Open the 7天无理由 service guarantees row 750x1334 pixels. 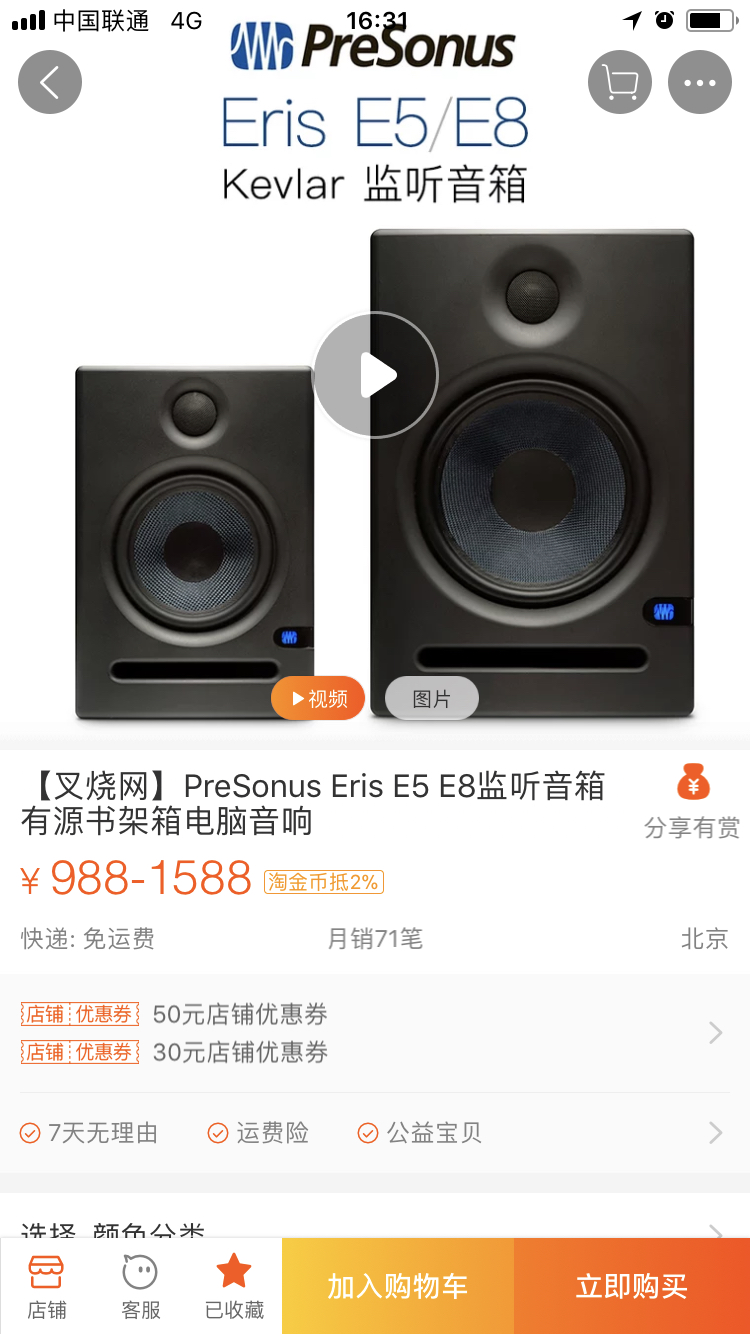[375, 1133]
